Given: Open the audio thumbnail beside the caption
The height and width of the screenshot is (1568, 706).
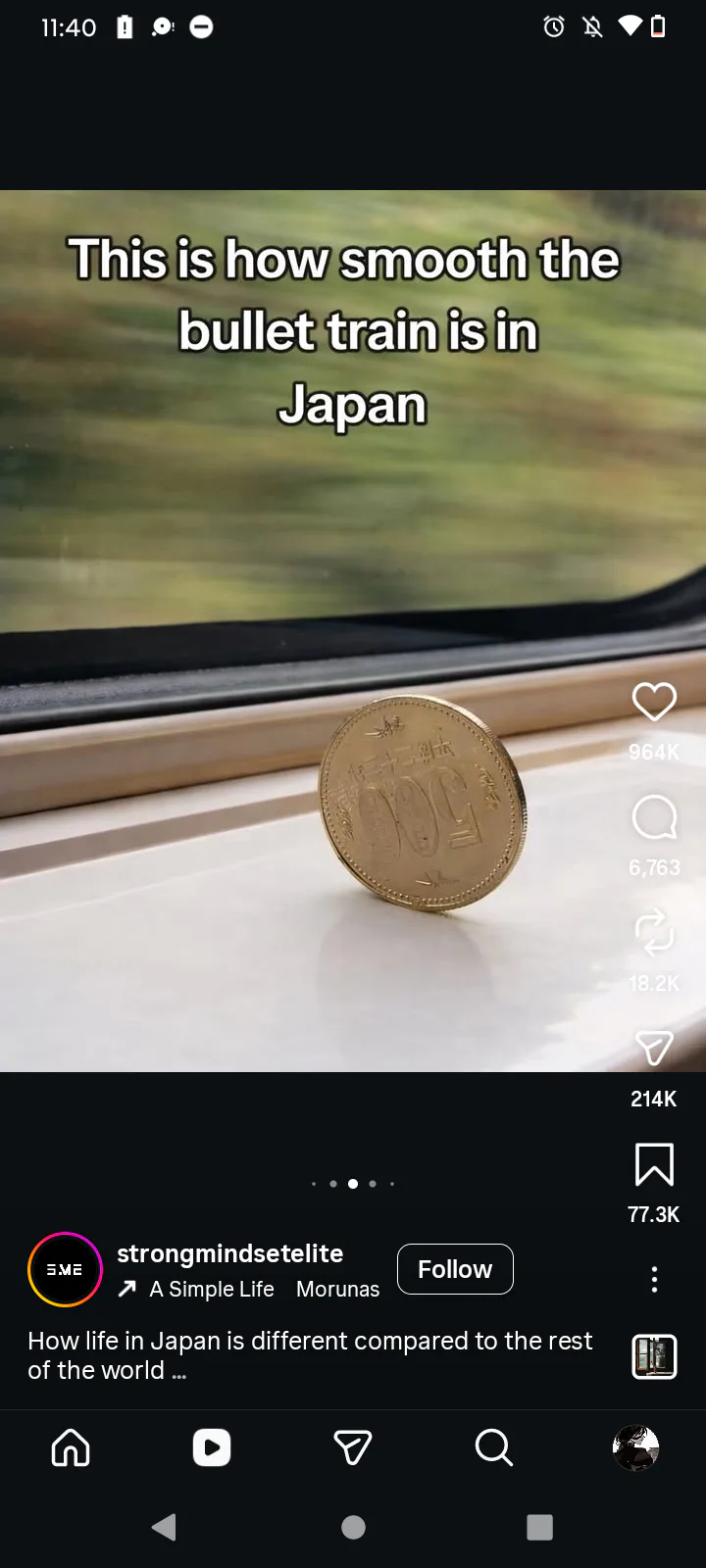Looking at the screenshot, I should [654, 1357].
